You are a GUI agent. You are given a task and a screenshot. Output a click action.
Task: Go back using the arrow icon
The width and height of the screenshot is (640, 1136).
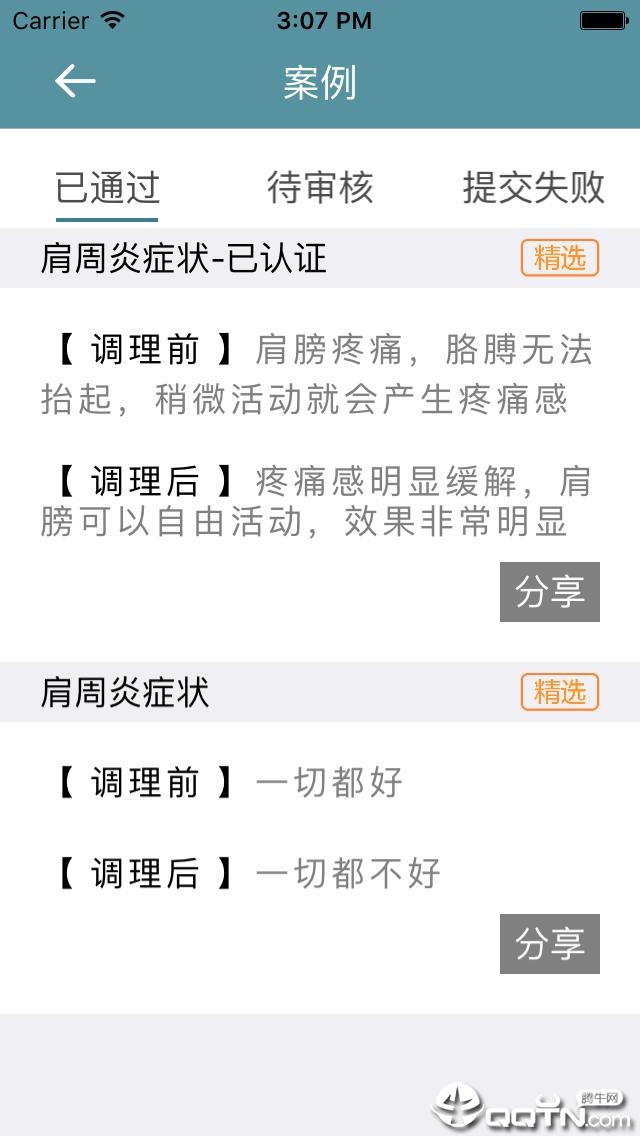75,81
